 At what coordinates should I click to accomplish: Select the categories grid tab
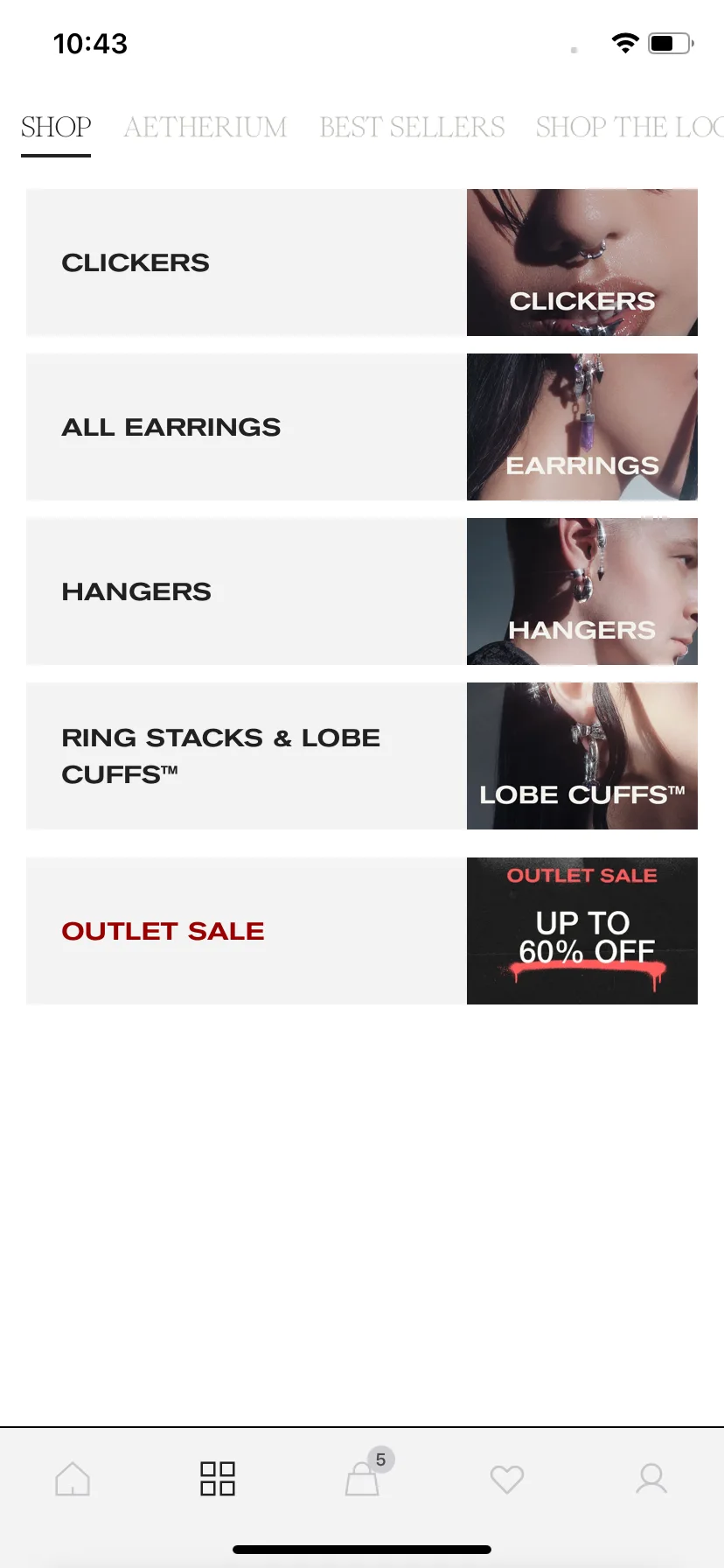[218, 1479]
